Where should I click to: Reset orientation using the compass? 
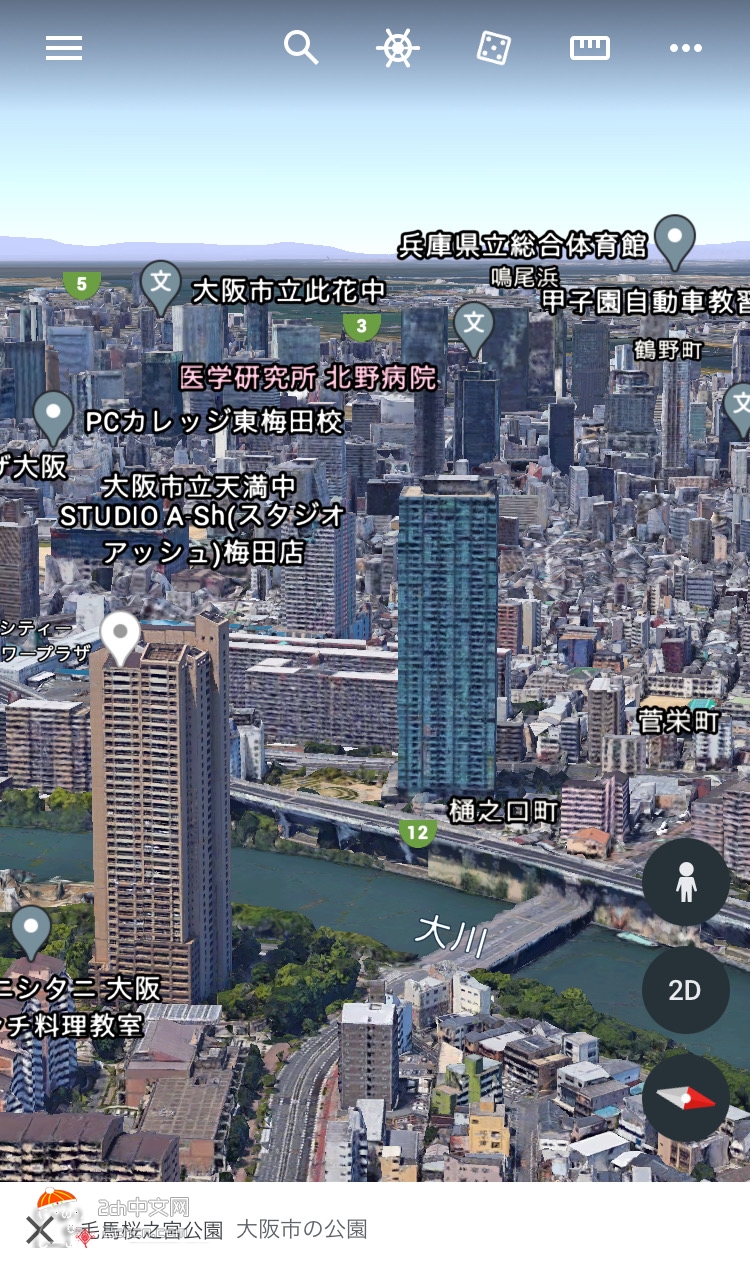[x=685, y=1097]
